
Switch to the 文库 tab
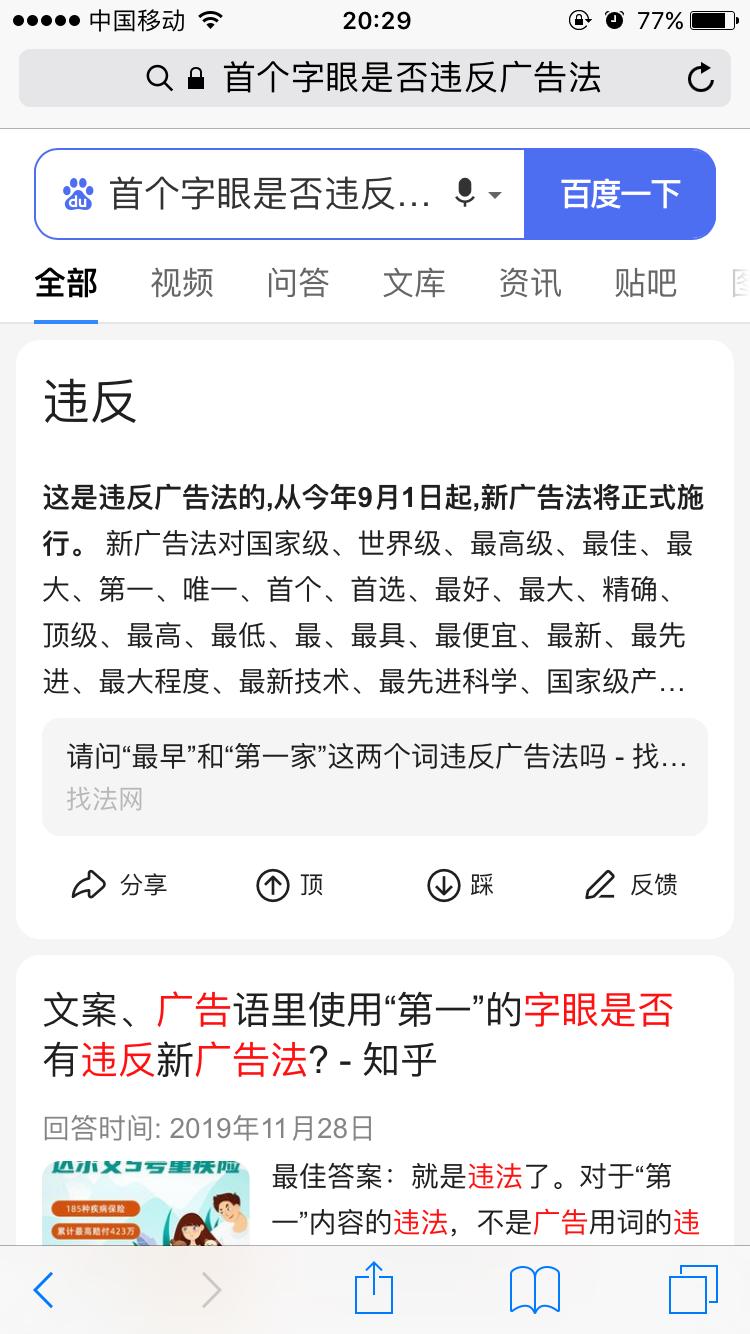click(414, 283)
